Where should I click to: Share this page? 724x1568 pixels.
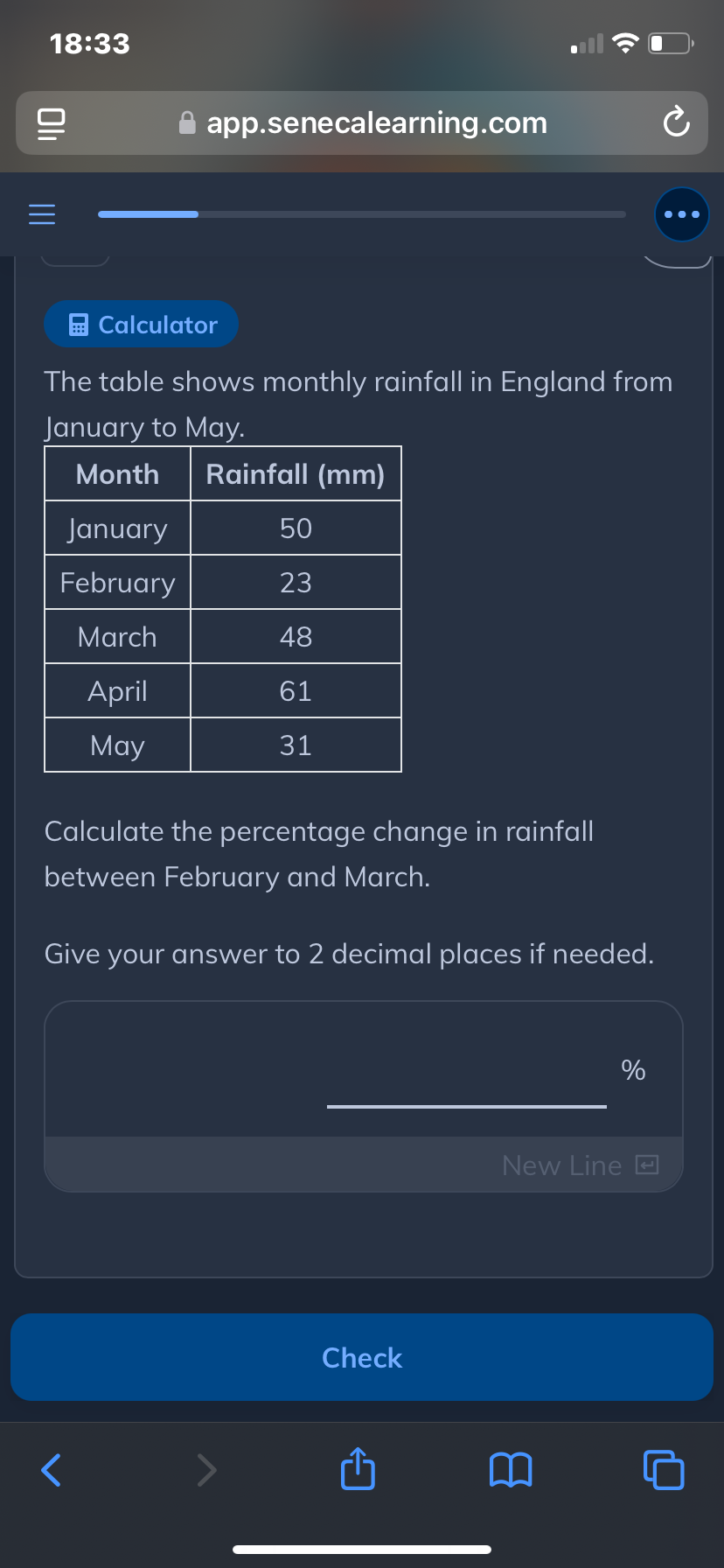click(358, 1469)
